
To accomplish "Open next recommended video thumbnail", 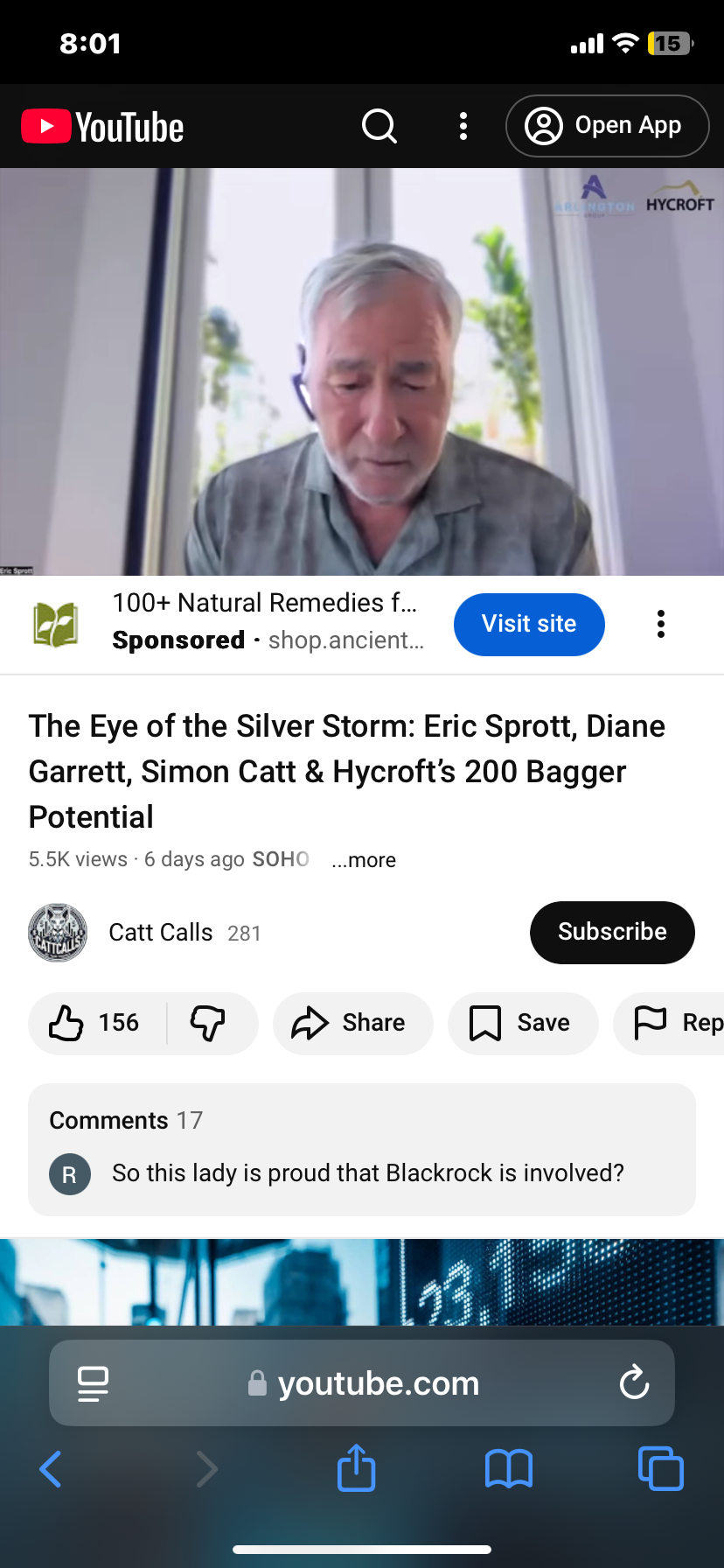I will click(x=362, y=1282).
